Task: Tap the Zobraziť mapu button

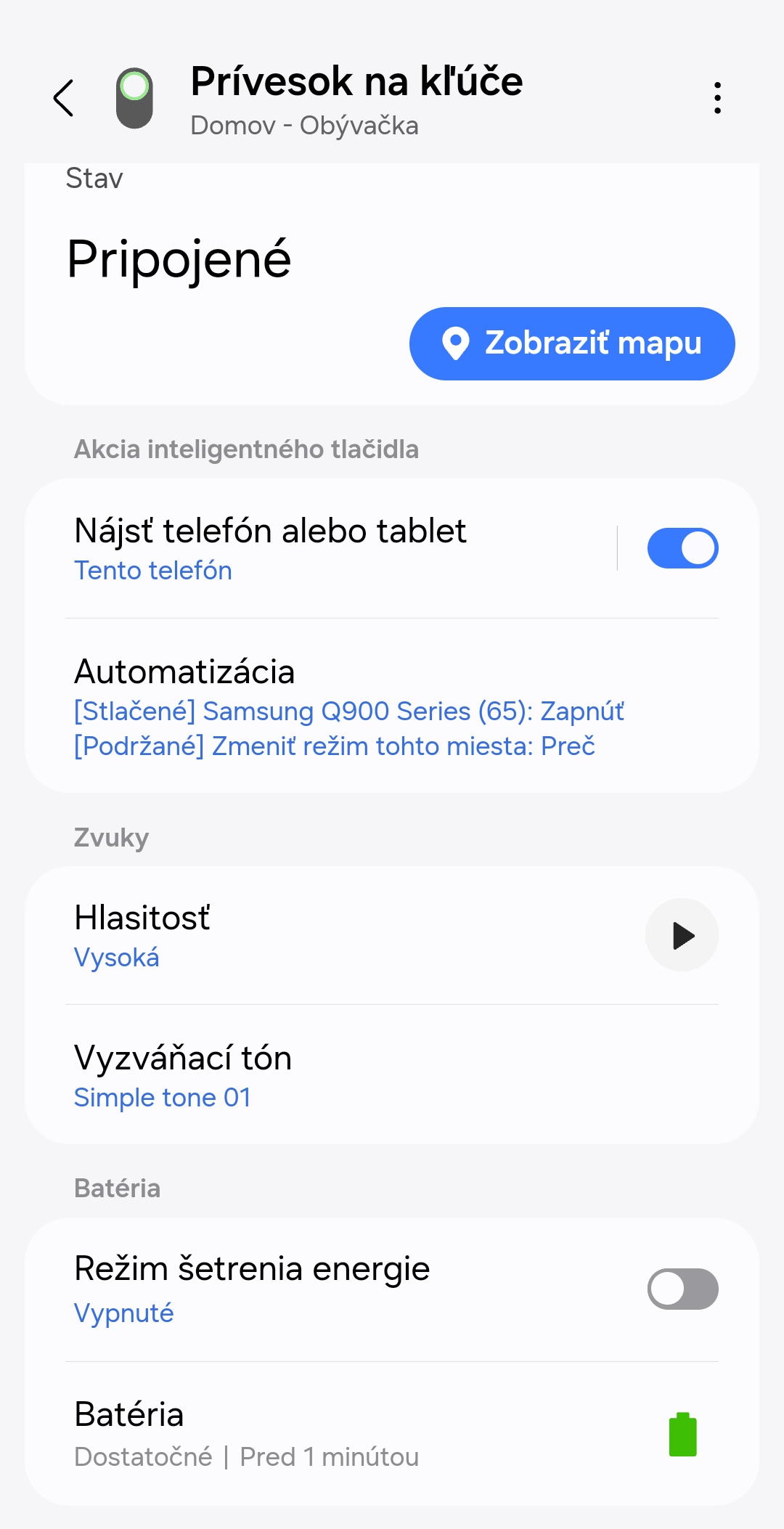Action: click(572, 343)
